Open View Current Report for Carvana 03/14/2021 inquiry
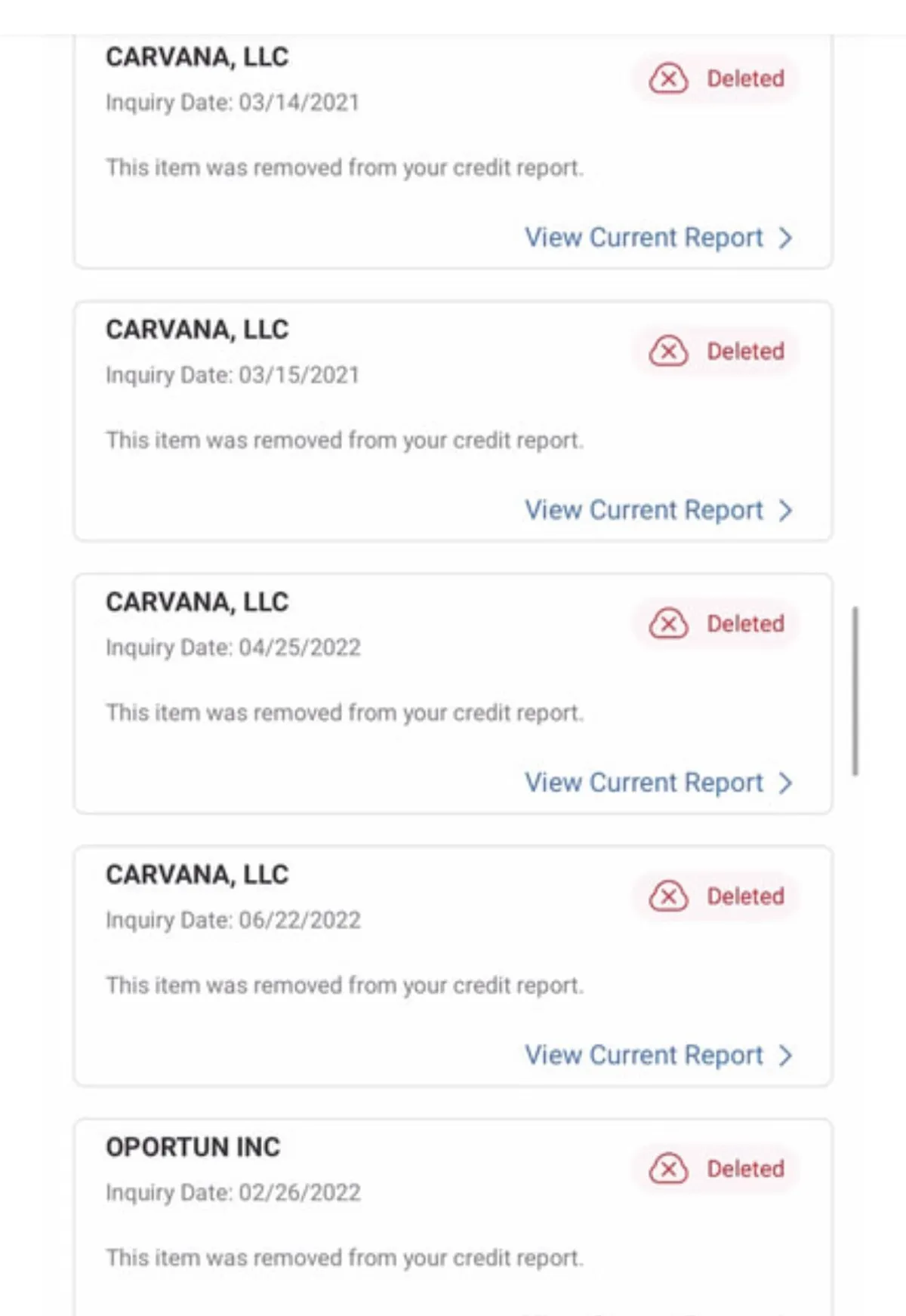906x1316 pixels. pyautogui.click(x=658, y=238)
